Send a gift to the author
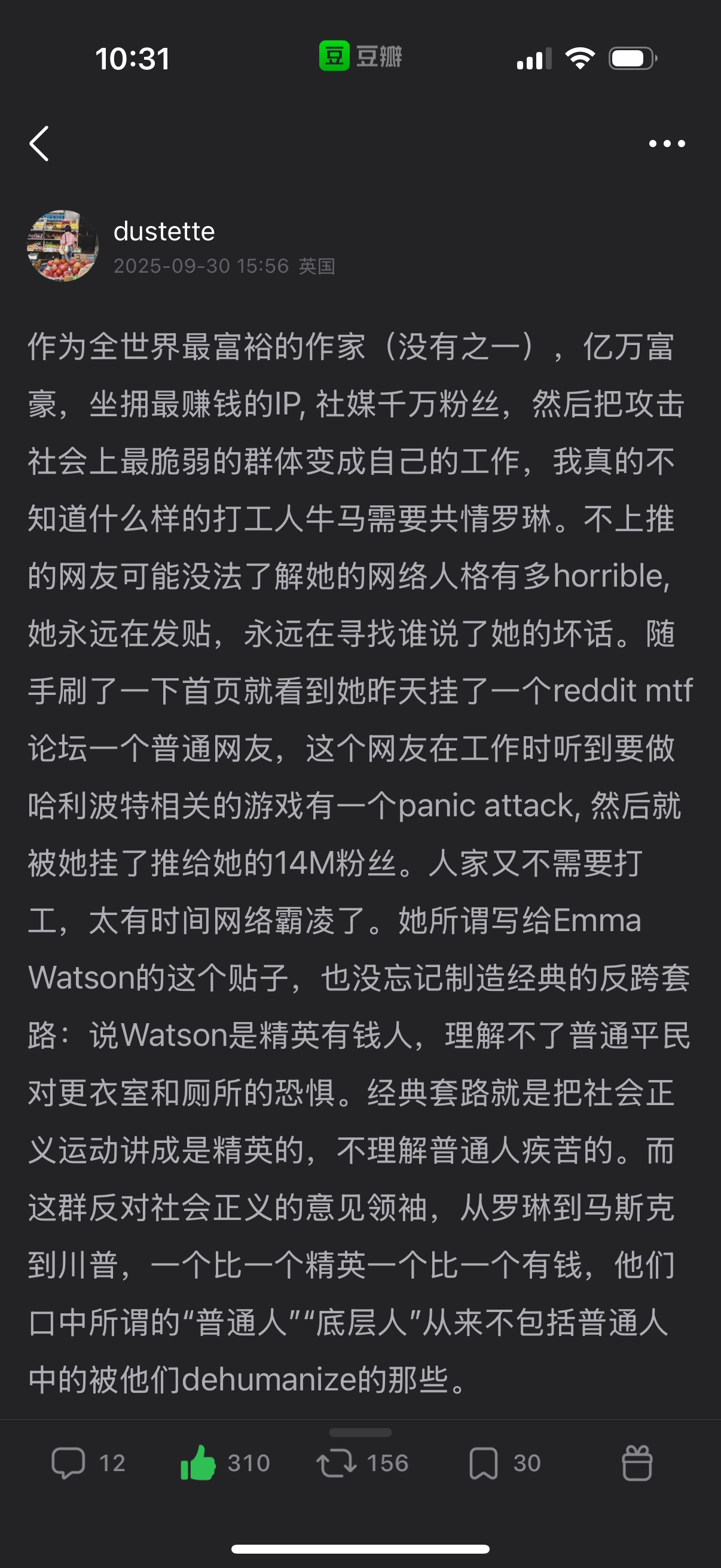721x1568 pixels. click(637, 1463)
